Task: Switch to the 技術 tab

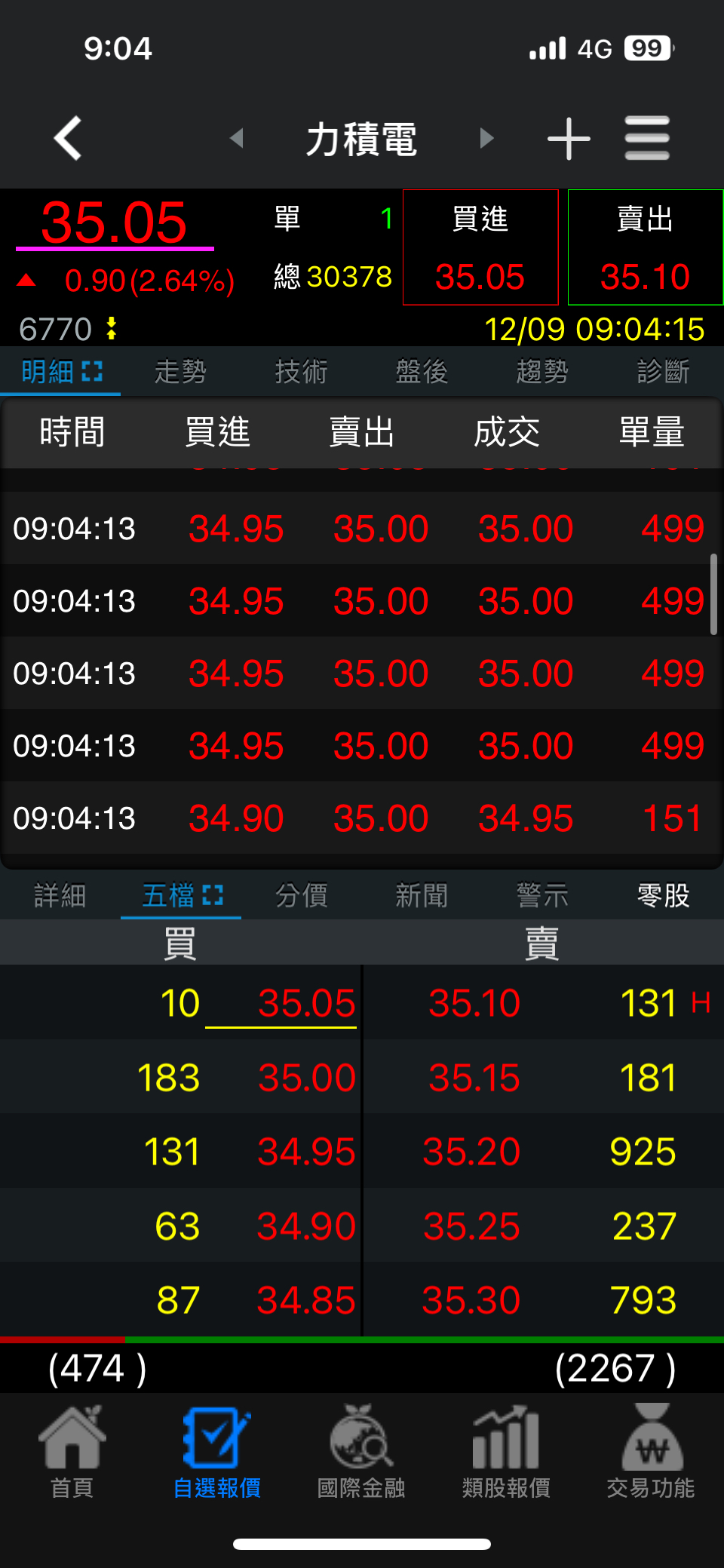Action: [x=301, y=371]
